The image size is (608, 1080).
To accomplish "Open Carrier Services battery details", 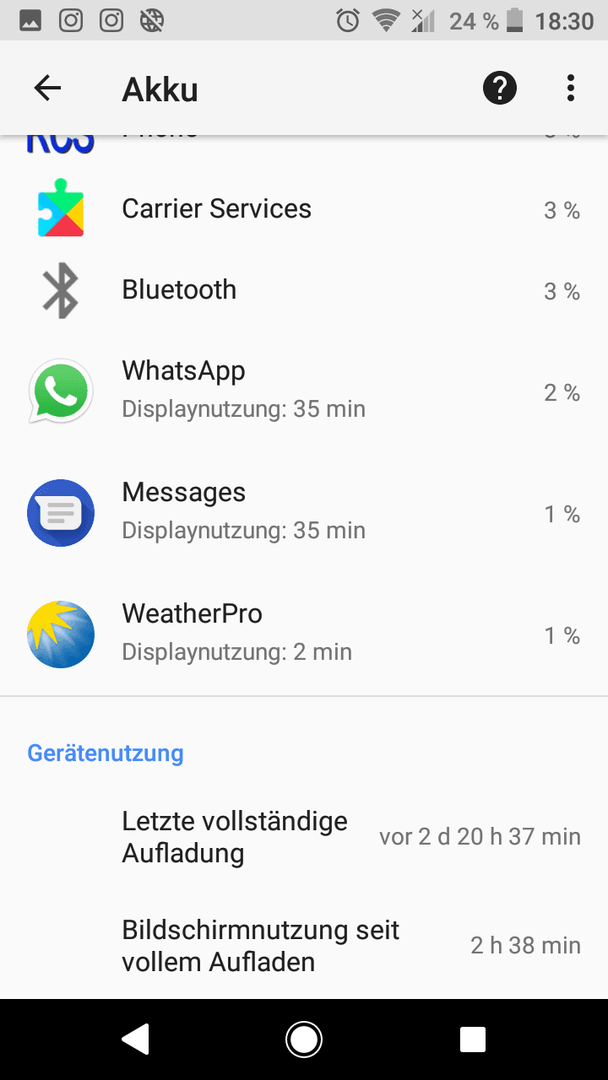I will click(x=304, y=209).
